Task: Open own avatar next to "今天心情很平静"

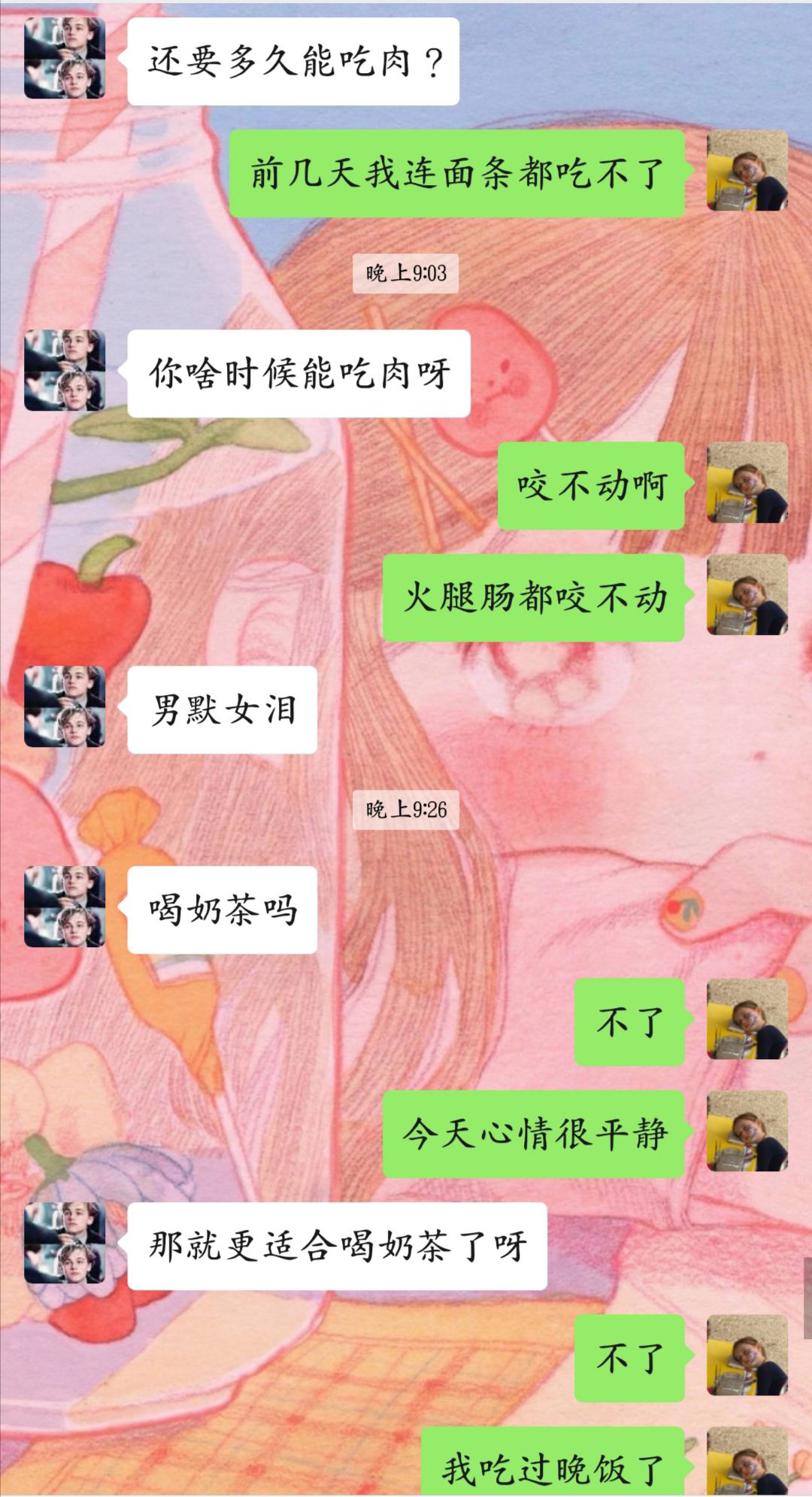Action: pos(747,1131)
